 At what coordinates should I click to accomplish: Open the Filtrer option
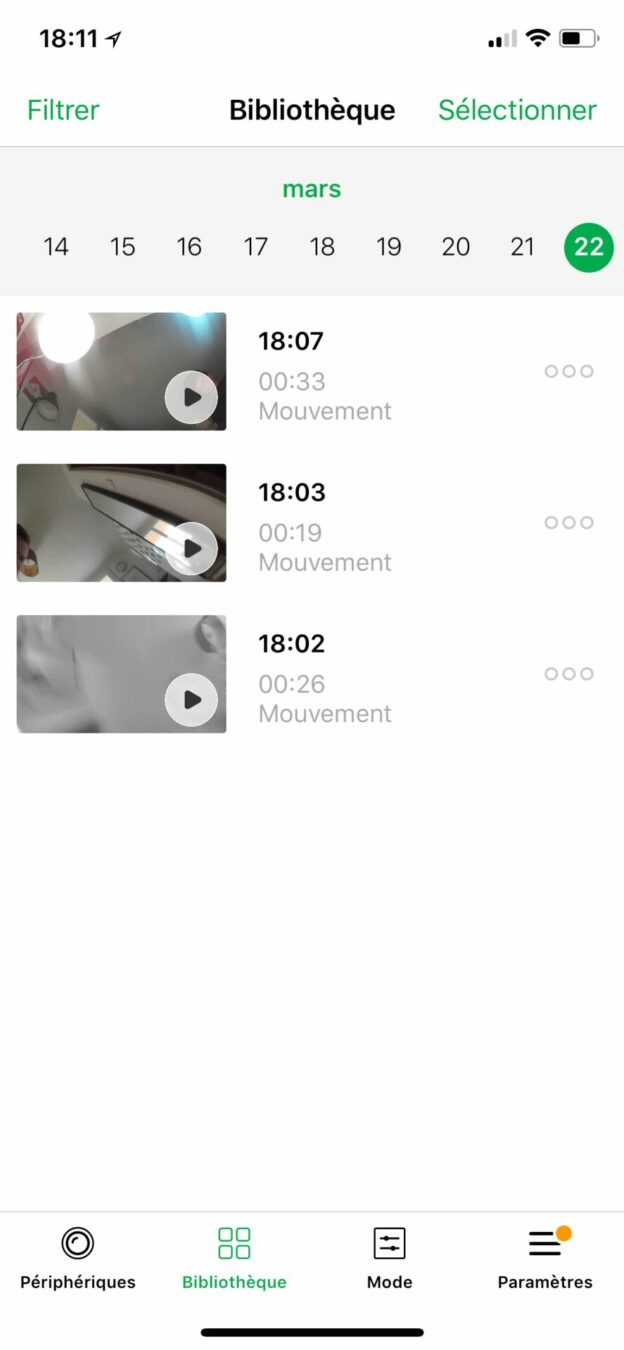pos(63,110)
